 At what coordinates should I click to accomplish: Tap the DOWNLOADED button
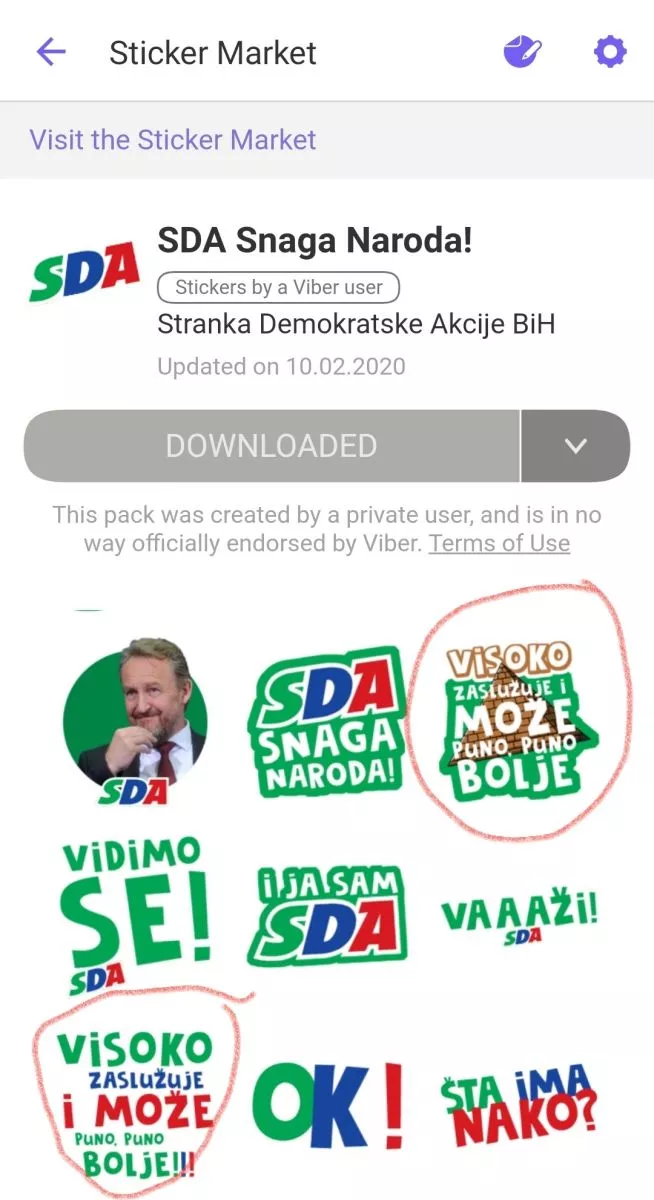point(271,446)
